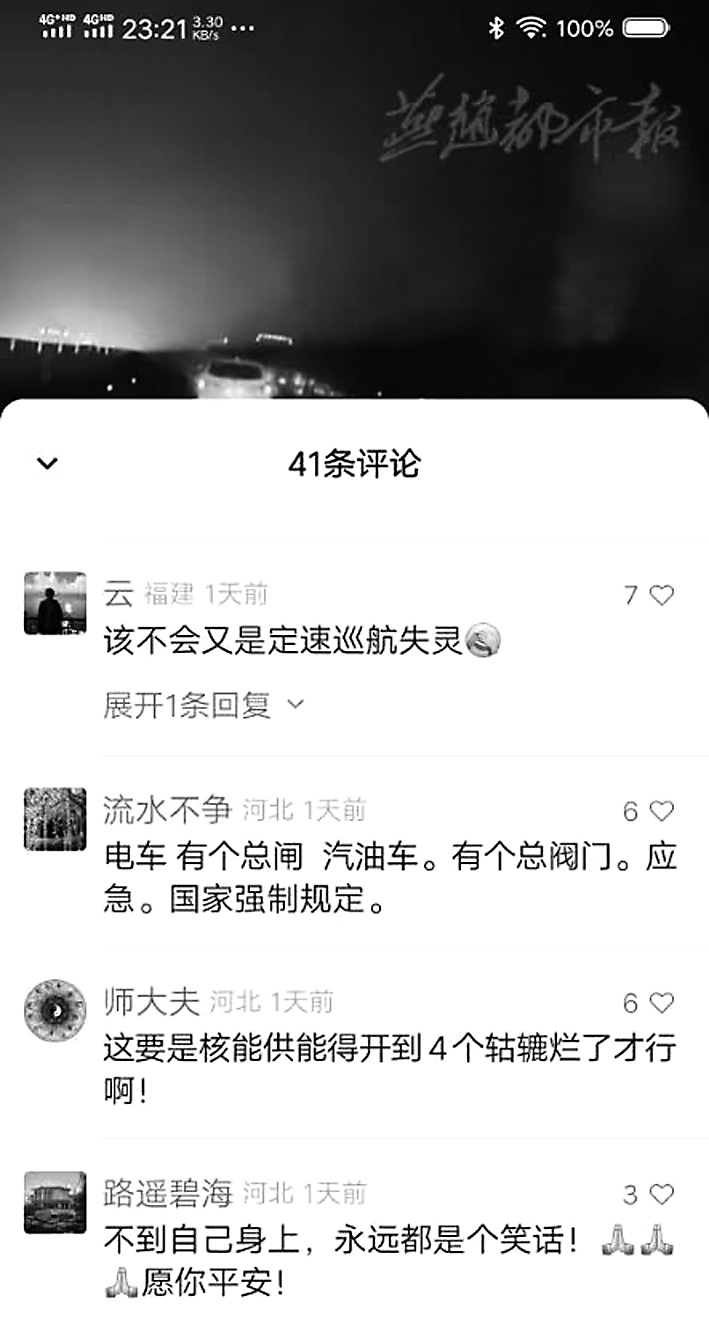Like 路遥碧海's comment

pyautogui.click(x=662, y=1194)
